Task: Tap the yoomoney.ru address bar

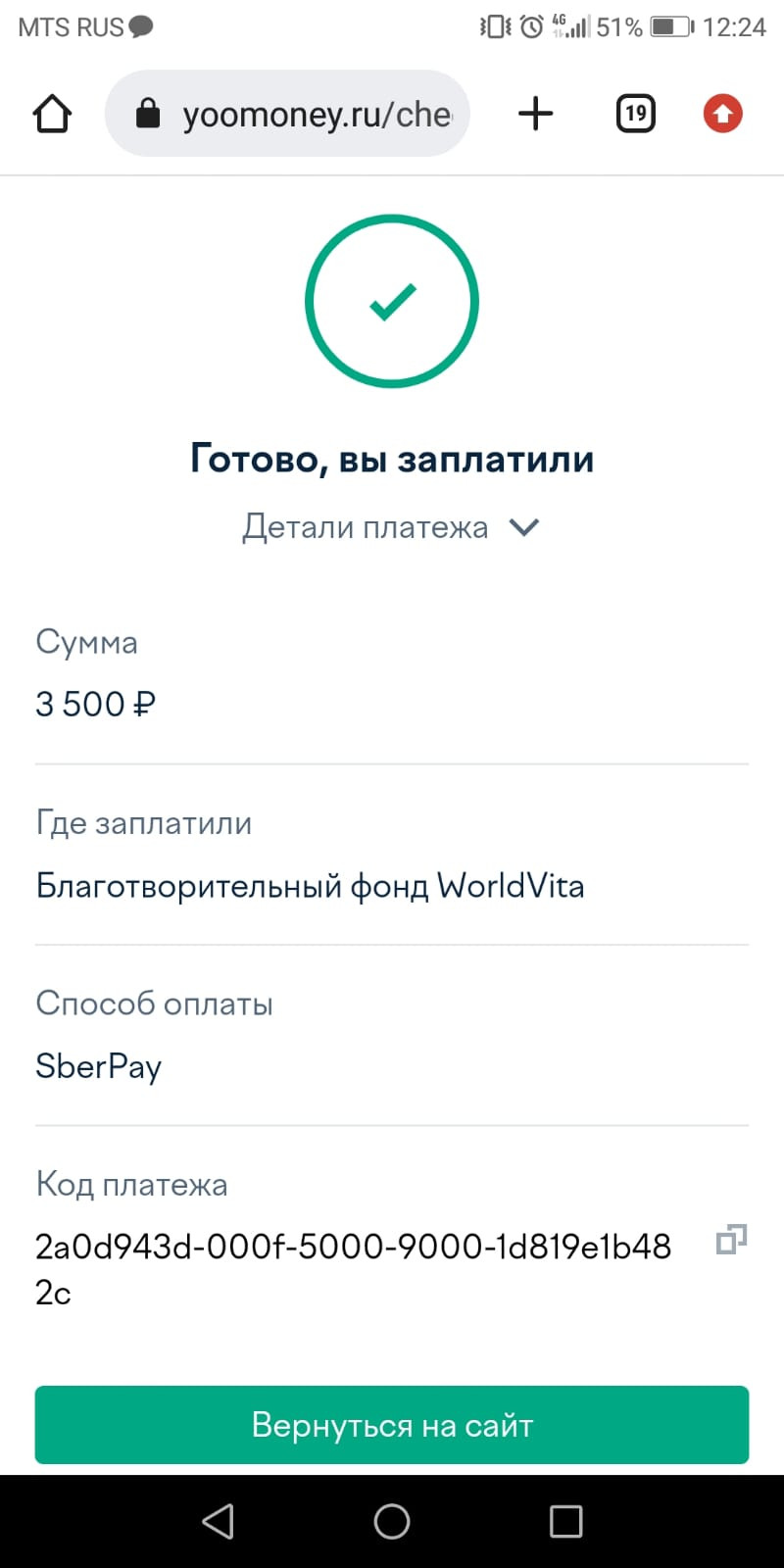Action: click(287, 114)
